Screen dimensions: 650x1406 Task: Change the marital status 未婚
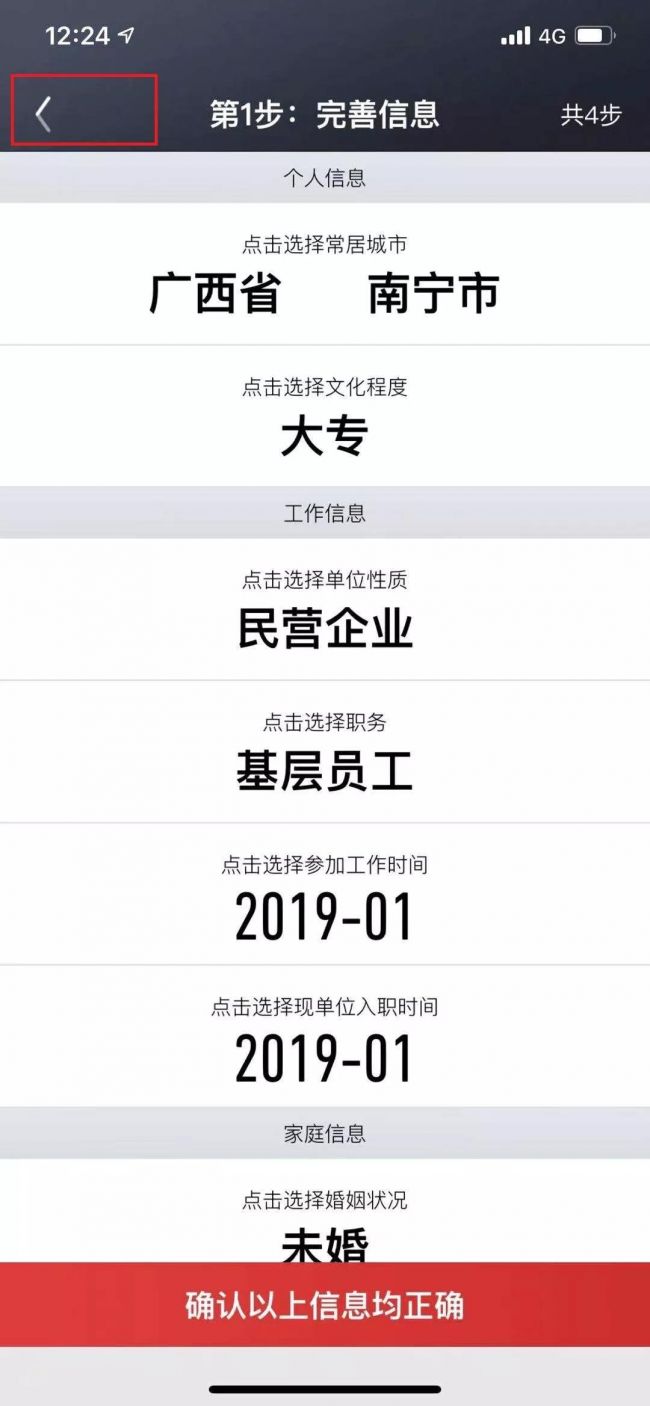(325, 1210)
